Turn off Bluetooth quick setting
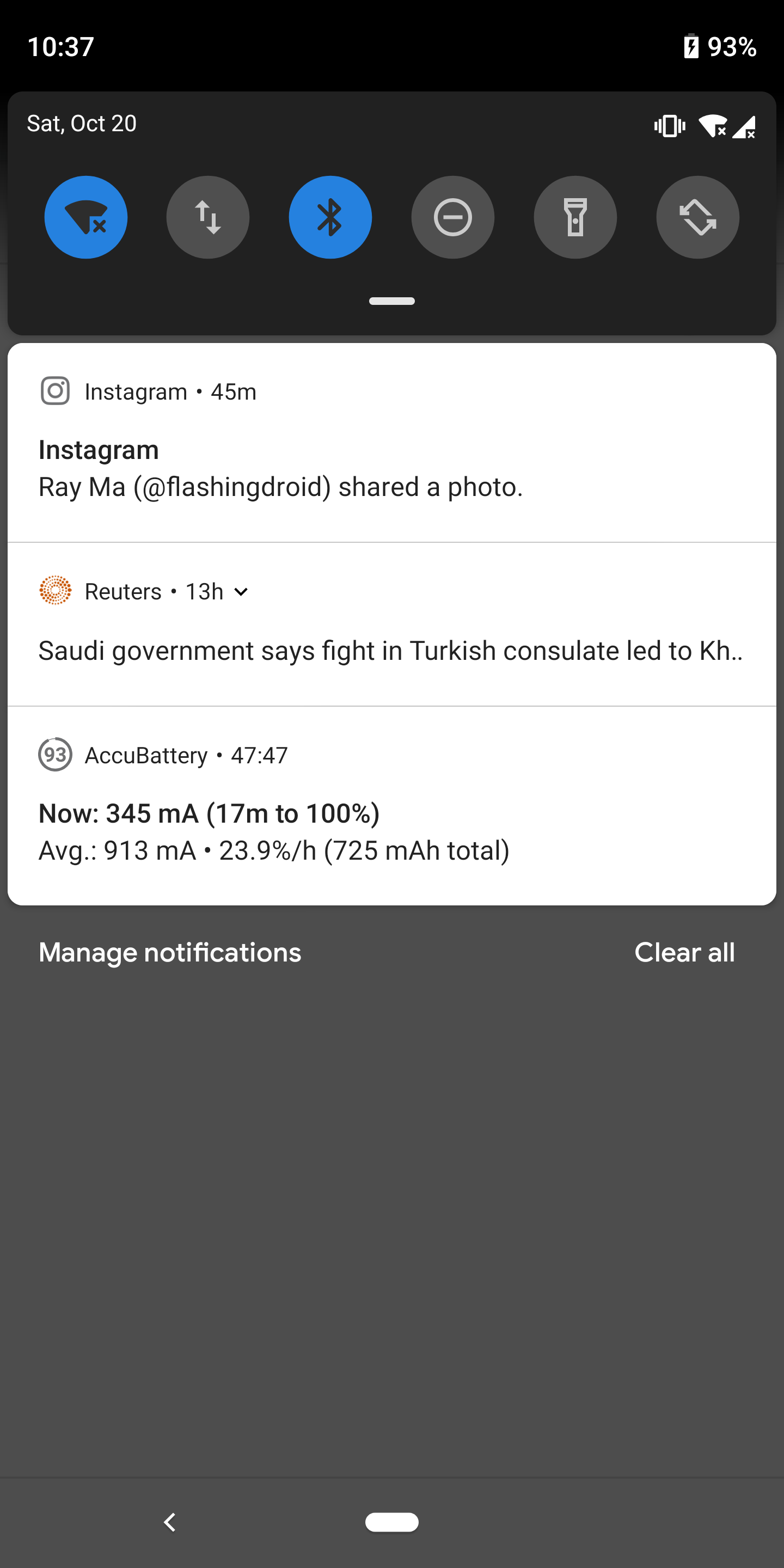 (x=330, y=217)
